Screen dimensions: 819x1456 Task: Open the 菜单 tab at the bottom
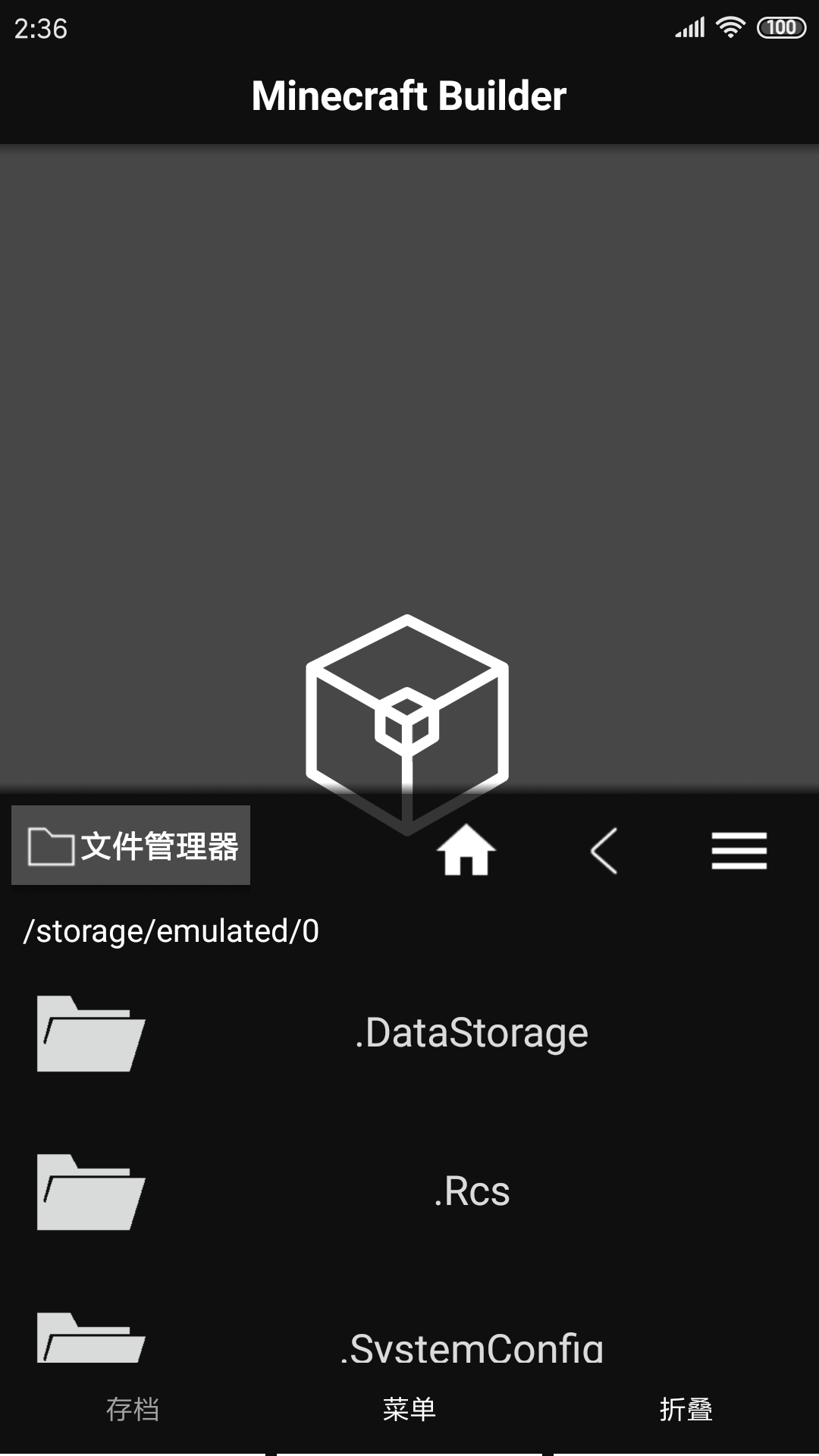click(x=409, y=1409)
